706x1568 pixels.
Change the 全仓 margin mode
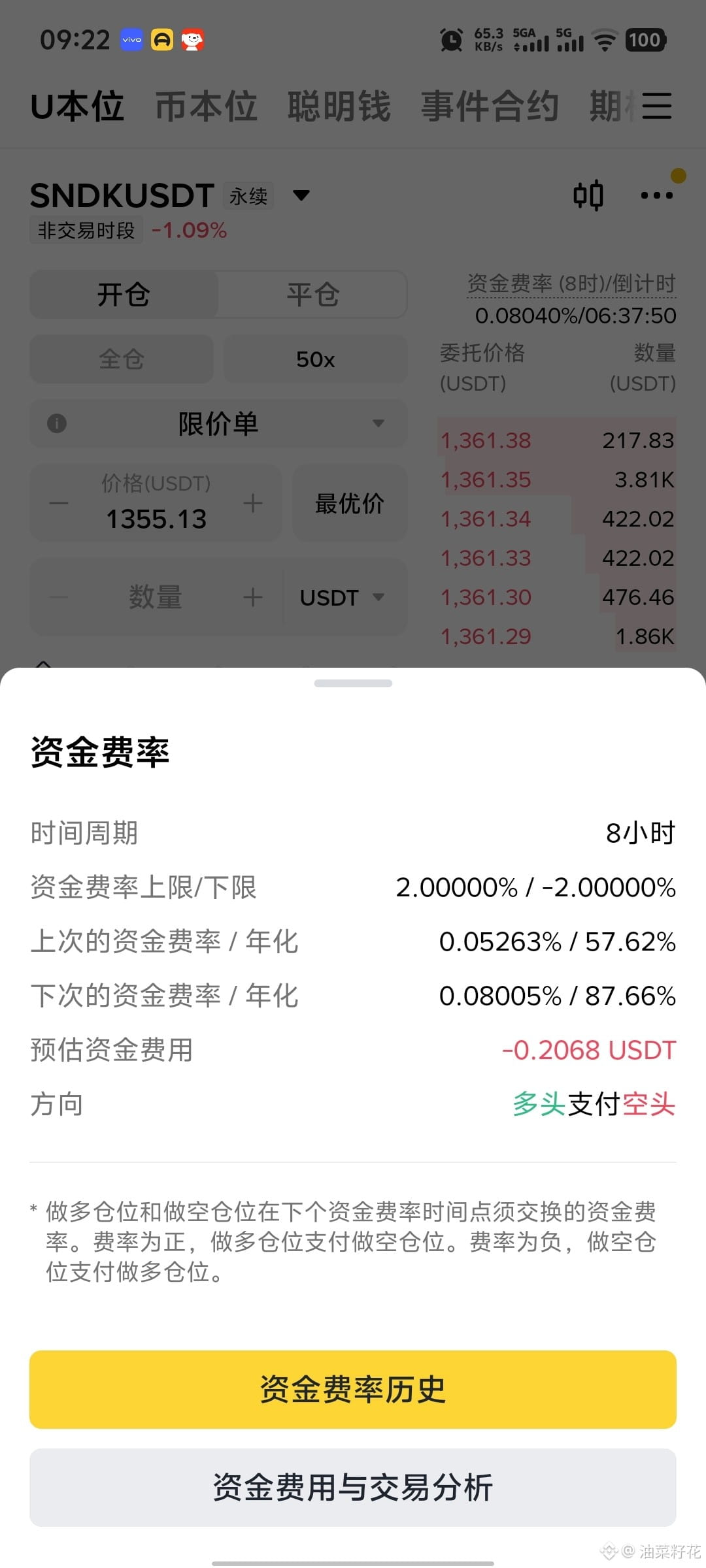(x=122, y=359)
